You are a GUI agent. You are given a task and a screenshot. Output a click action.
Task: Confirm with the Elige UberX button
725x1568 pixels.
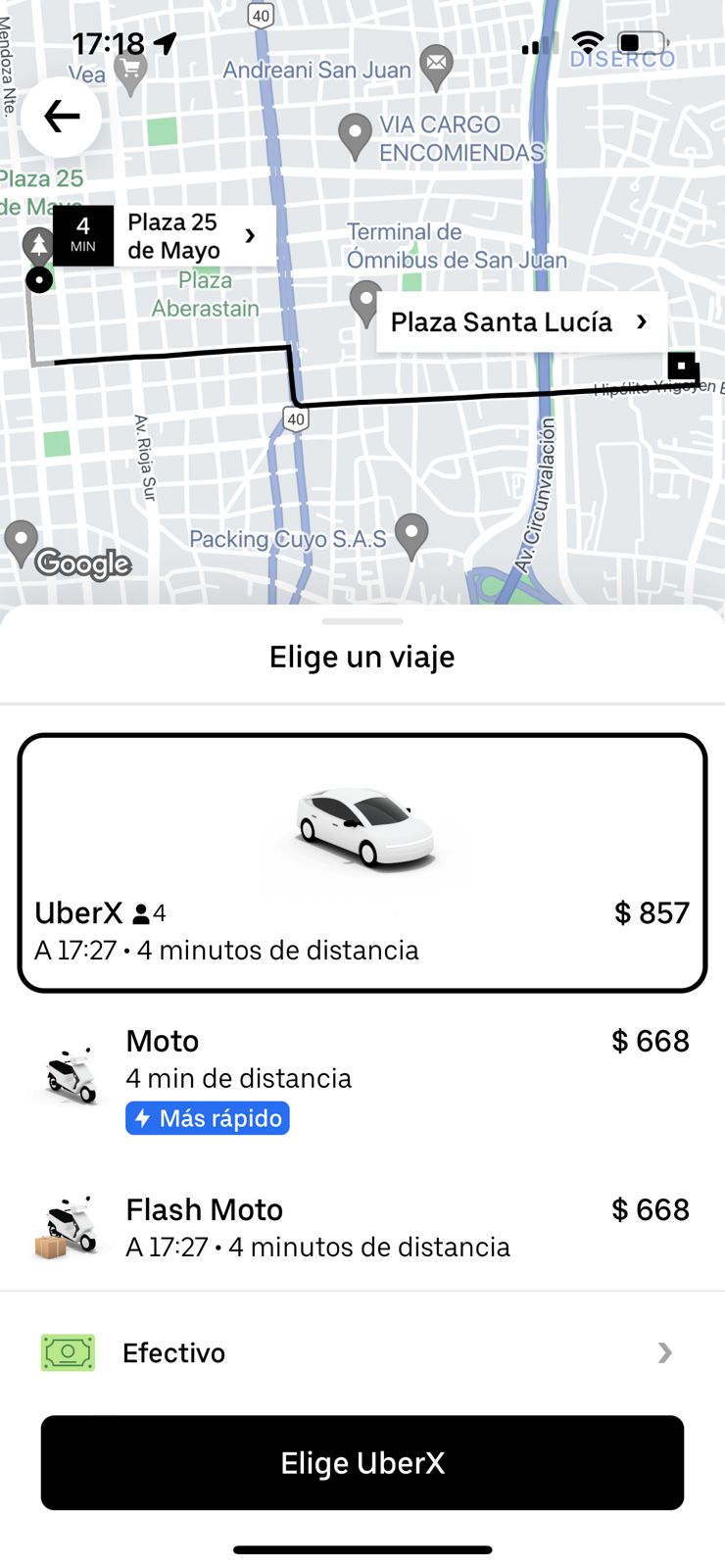362,1462
